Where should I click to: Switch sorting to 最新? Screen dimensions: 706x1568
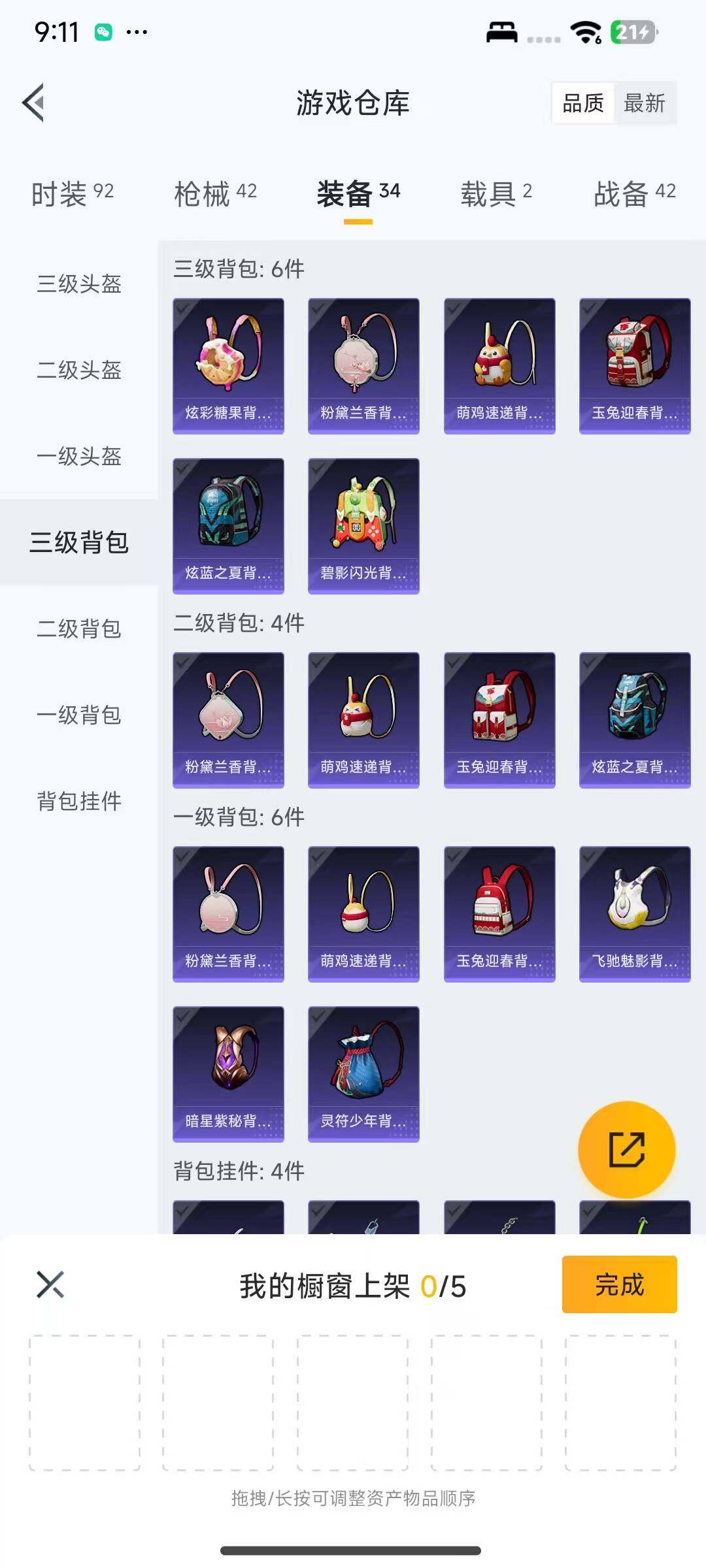click(x=645, y=103)
